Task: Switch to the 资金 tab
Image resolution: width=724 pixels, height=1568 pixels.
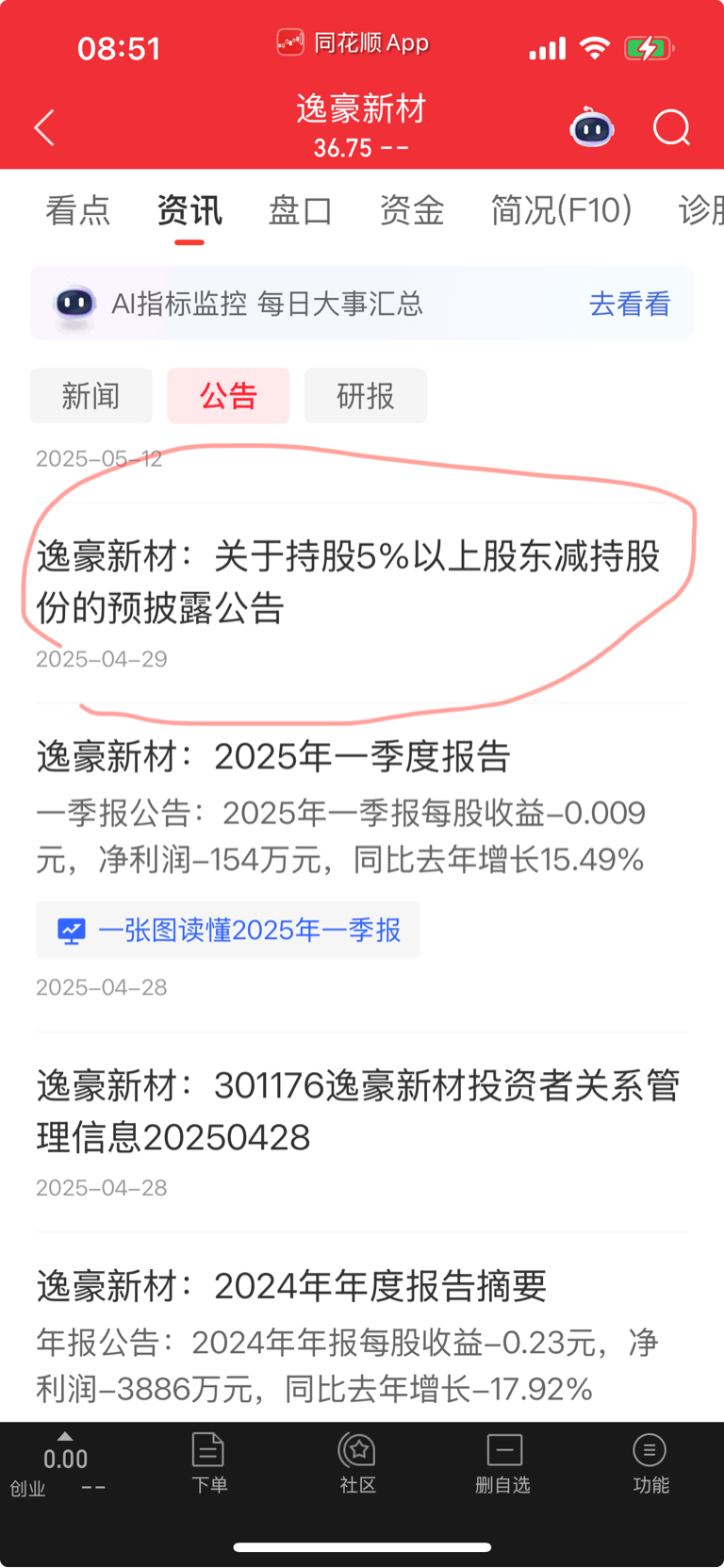Action: tap(412, 210)
